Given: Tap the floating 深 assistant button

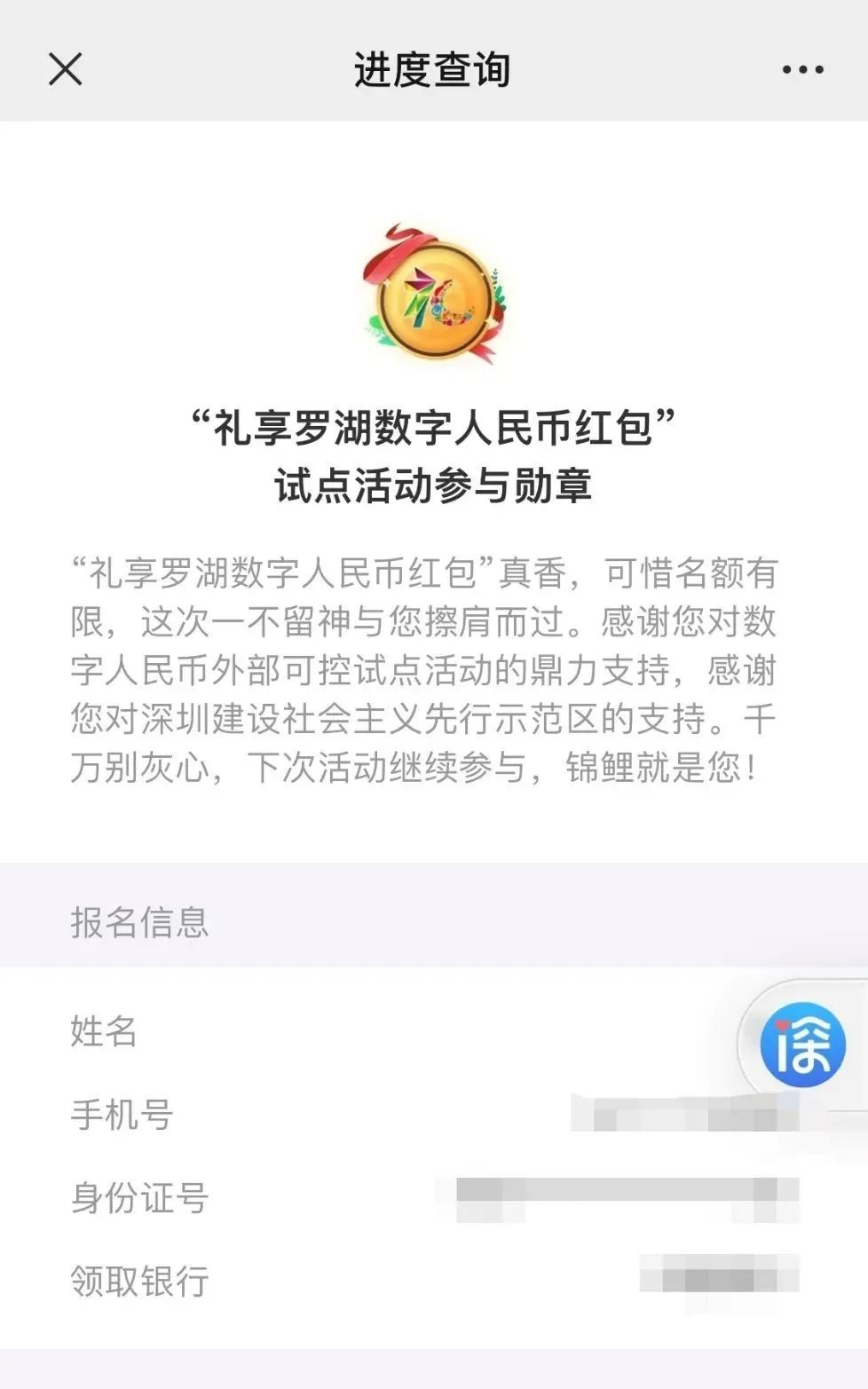Looking at the screenshot, I should (x=803, y=1045).
